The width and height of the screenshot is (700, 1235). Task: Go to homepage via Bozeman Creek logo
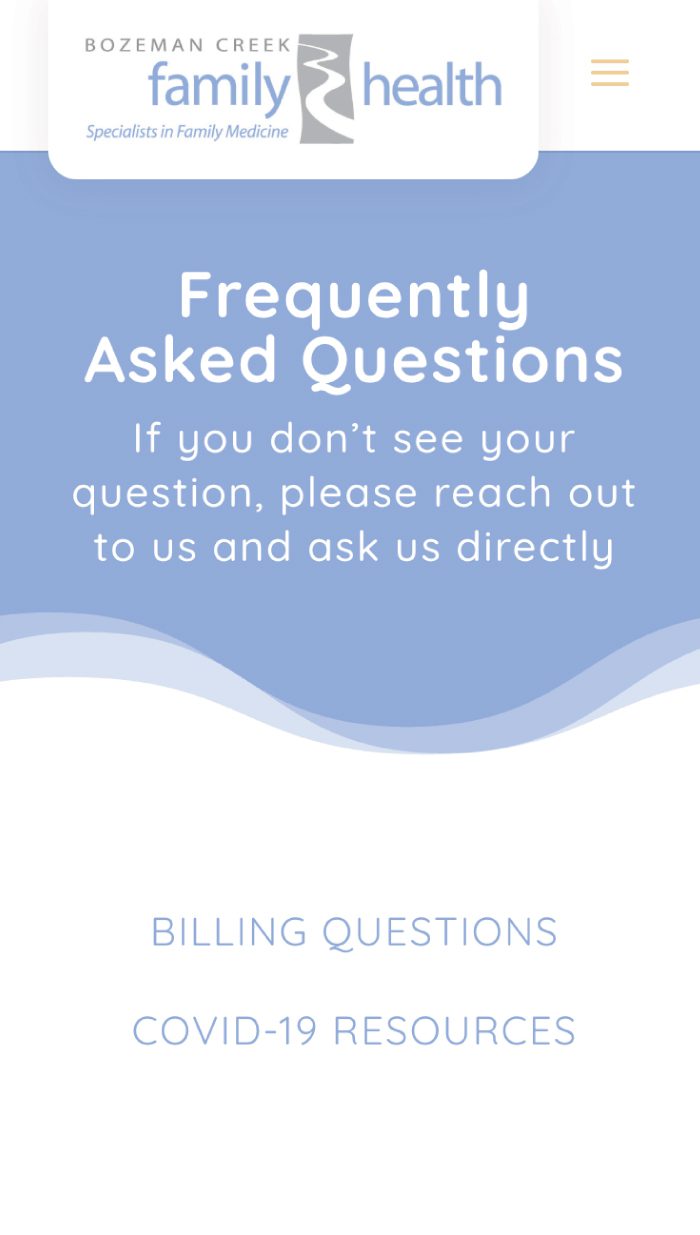(293, 88)
